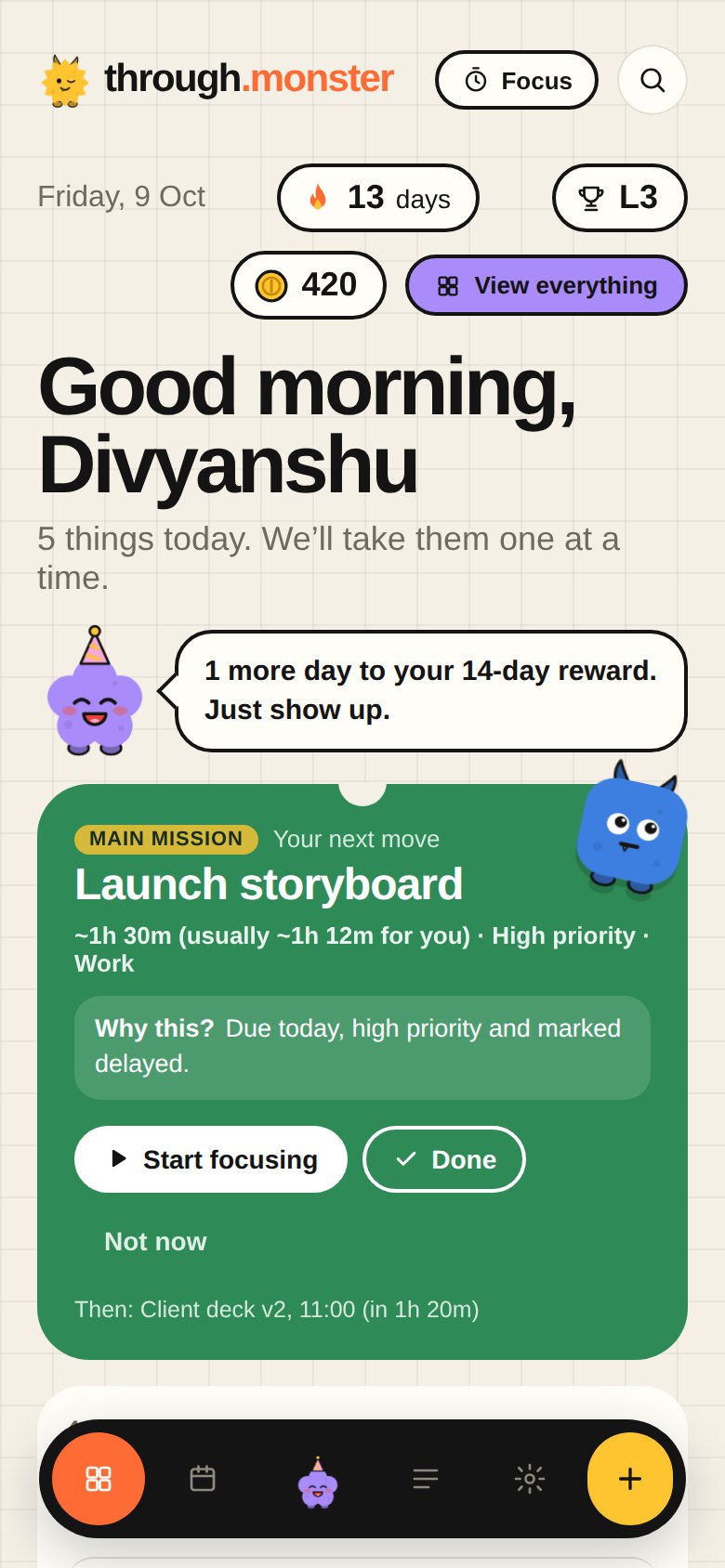Viewport: 725px width, 1568px height.
Task: Choose Not now for the main mission
Action: pos(155,1241)
